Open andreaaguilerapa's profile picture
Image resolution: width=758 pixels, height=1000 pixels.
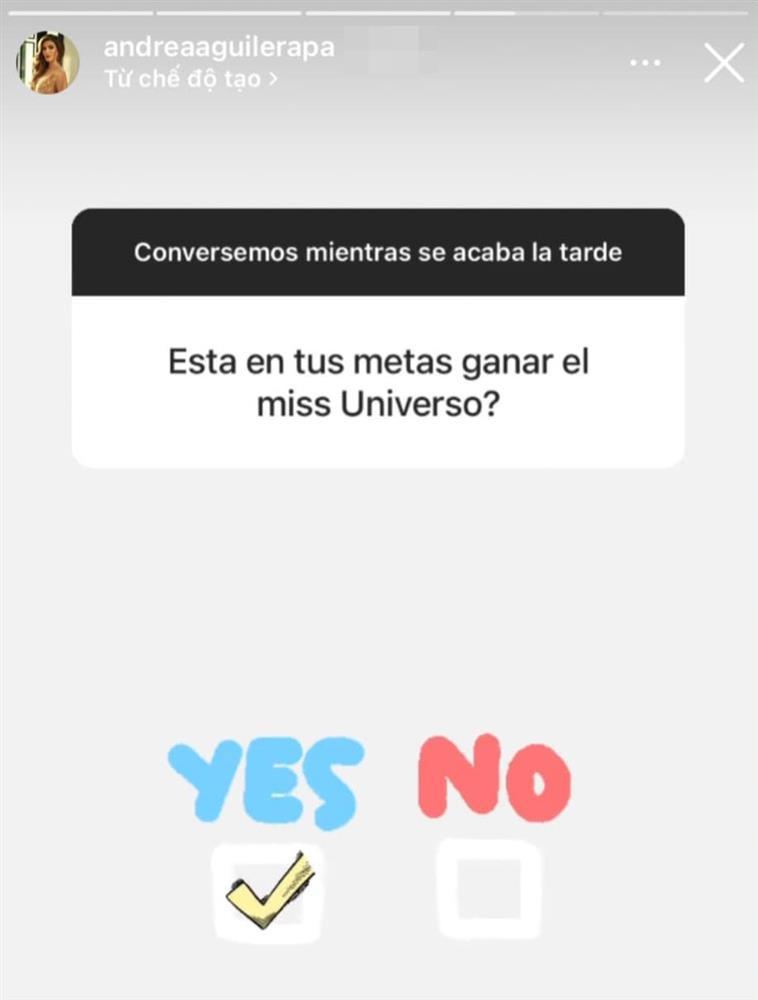tap(47, 61)
